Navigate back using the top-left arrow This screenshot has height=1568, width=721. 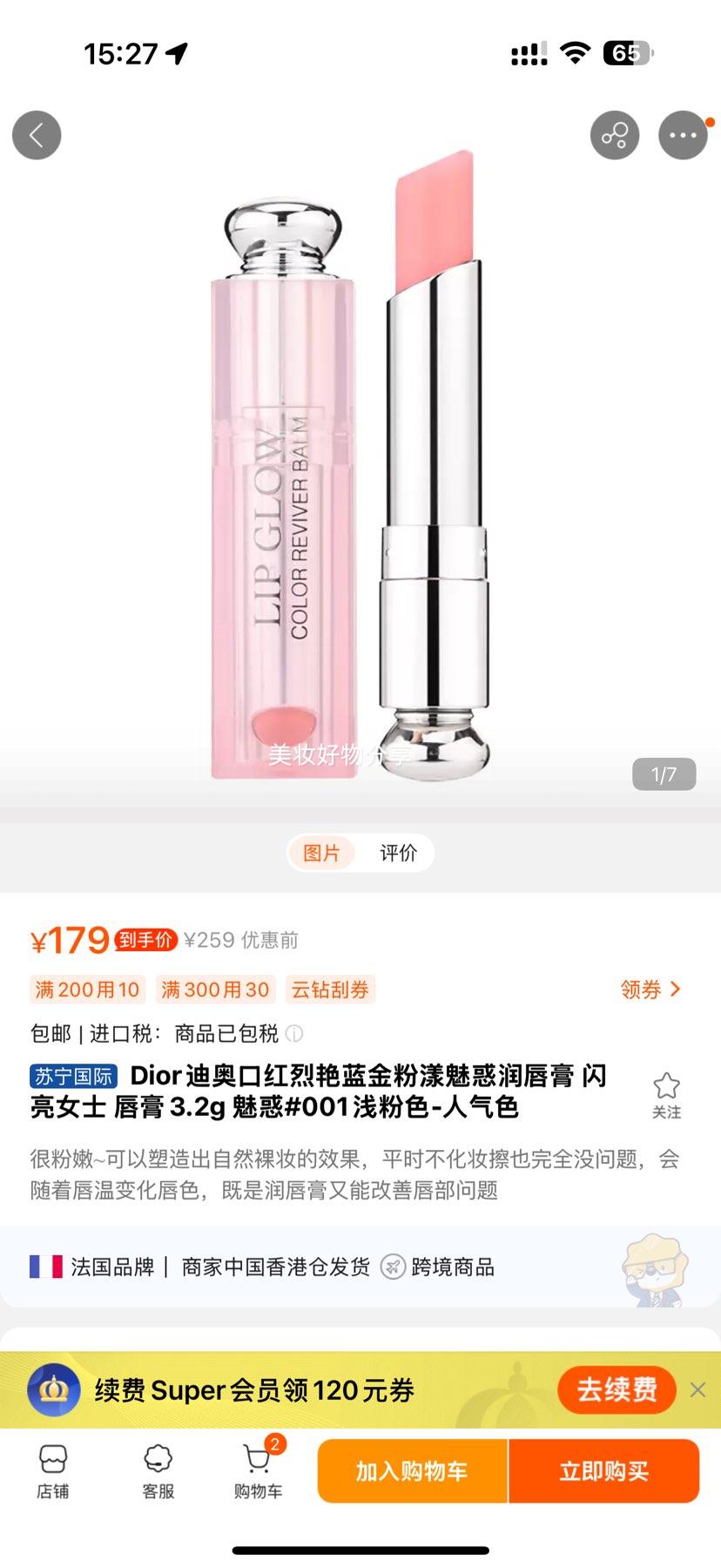(x=37, y=135)
